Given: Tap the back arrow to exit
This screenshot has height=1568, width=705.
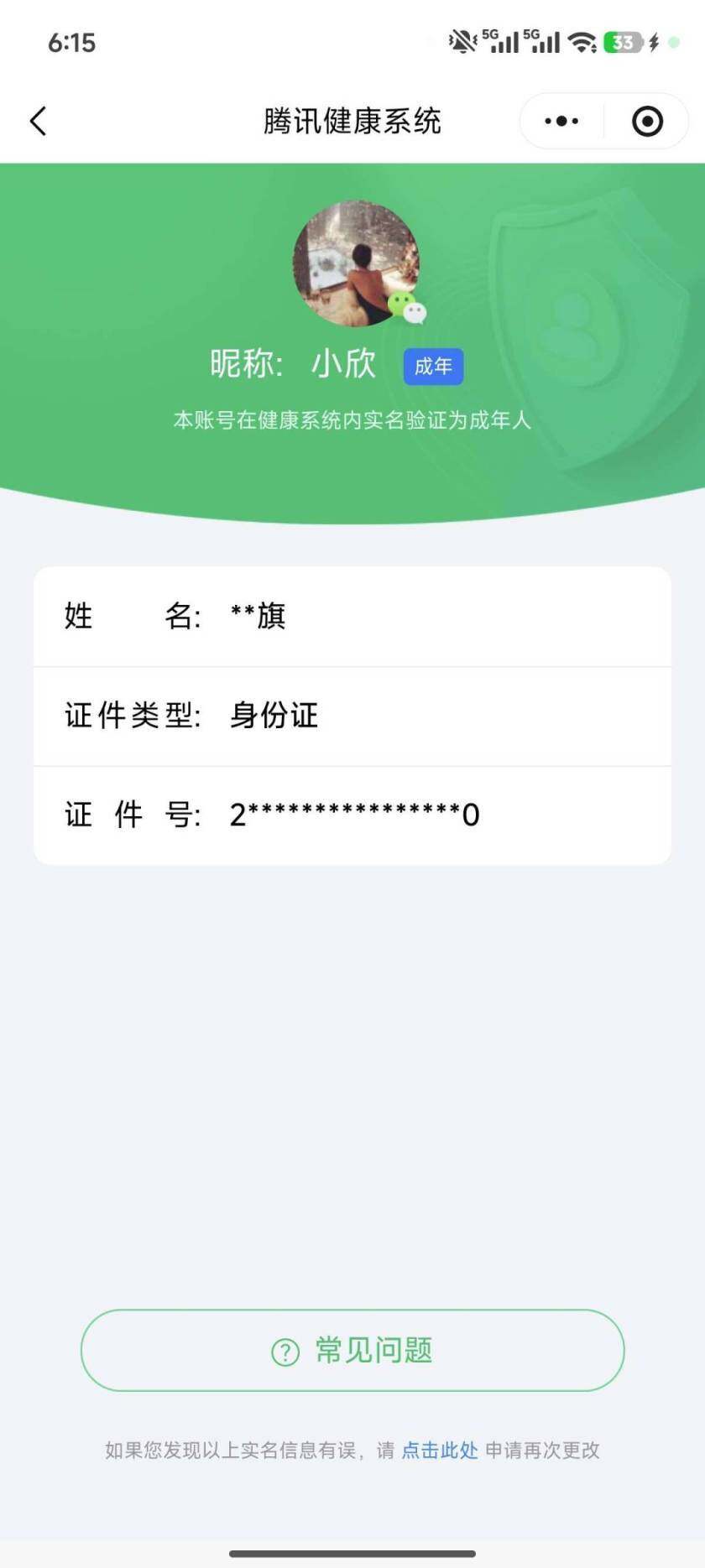Looking at the screenshot, I should [x=38, y=121].
